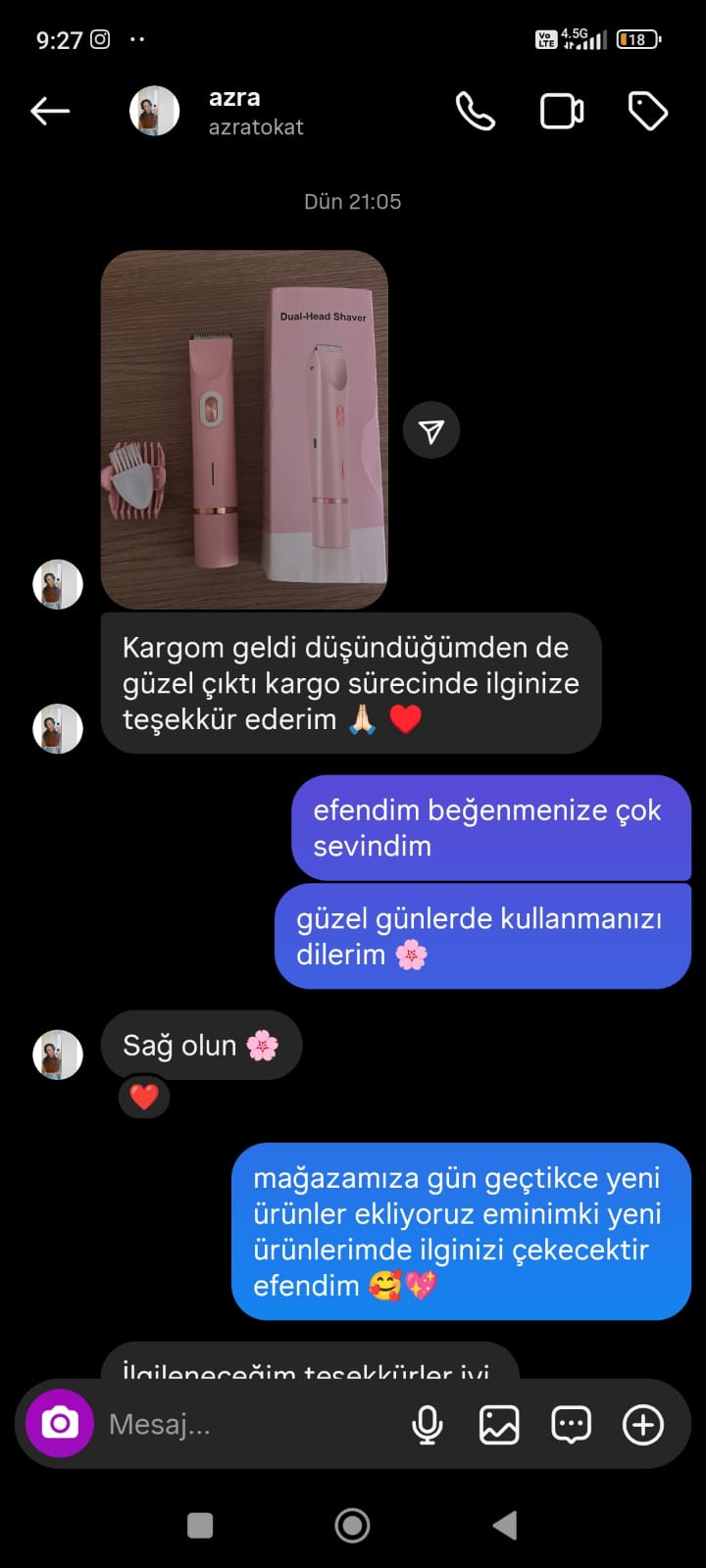Open azra's profile from the header
Viewport: 706px width, 1568px height.
pyautogui.click(x=235, y=112)
